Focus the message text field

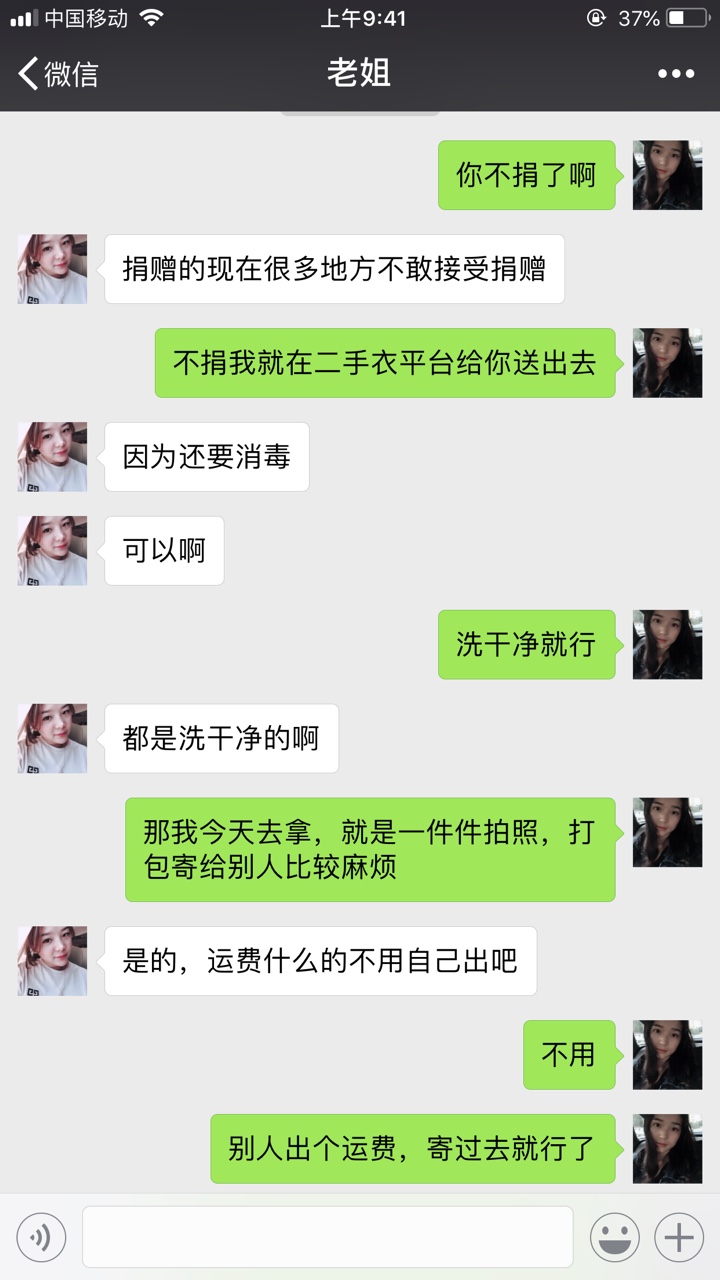[x=328, y=1237]
